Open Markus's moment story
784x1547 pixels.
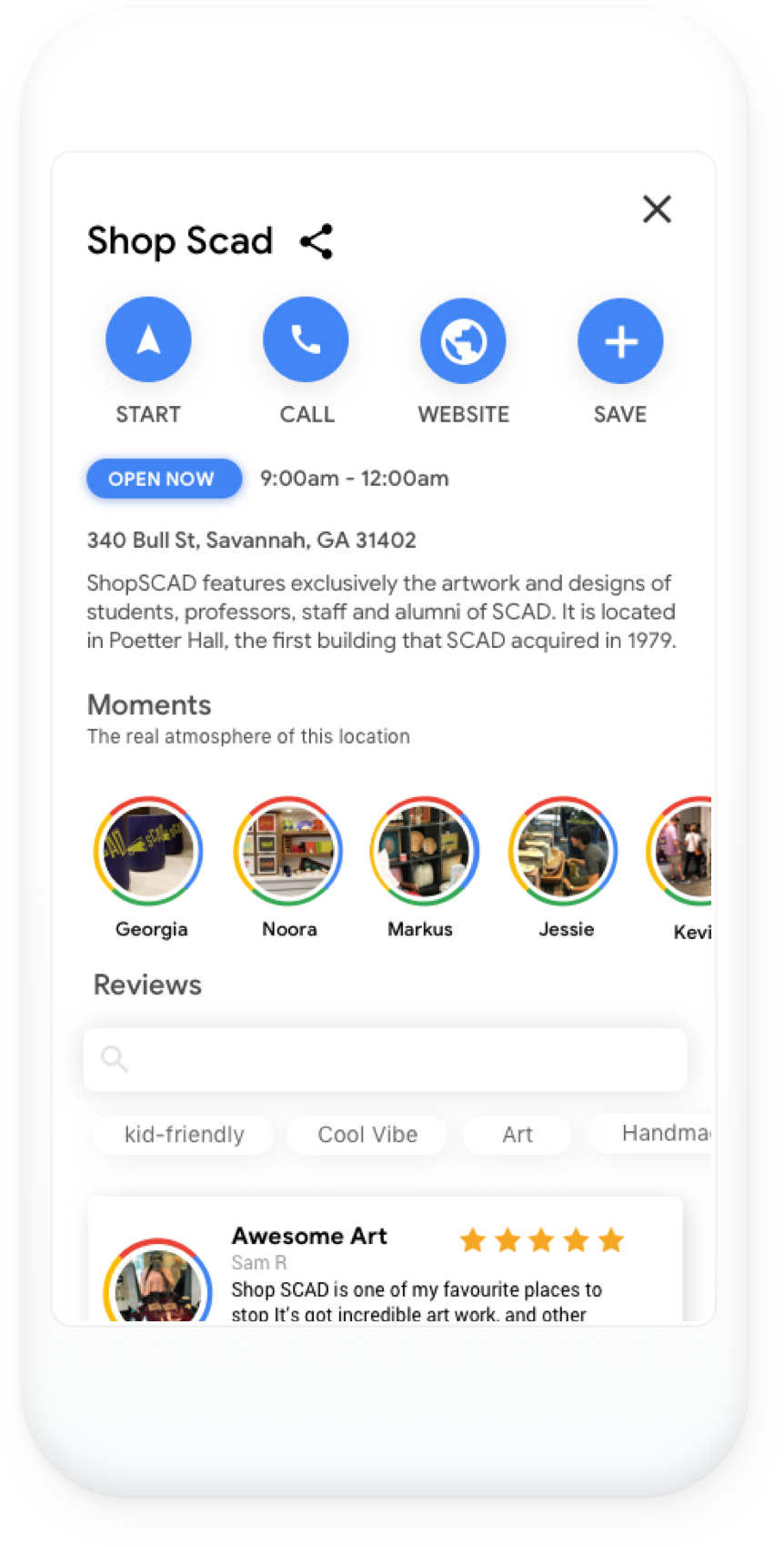(x=424, y=852)
